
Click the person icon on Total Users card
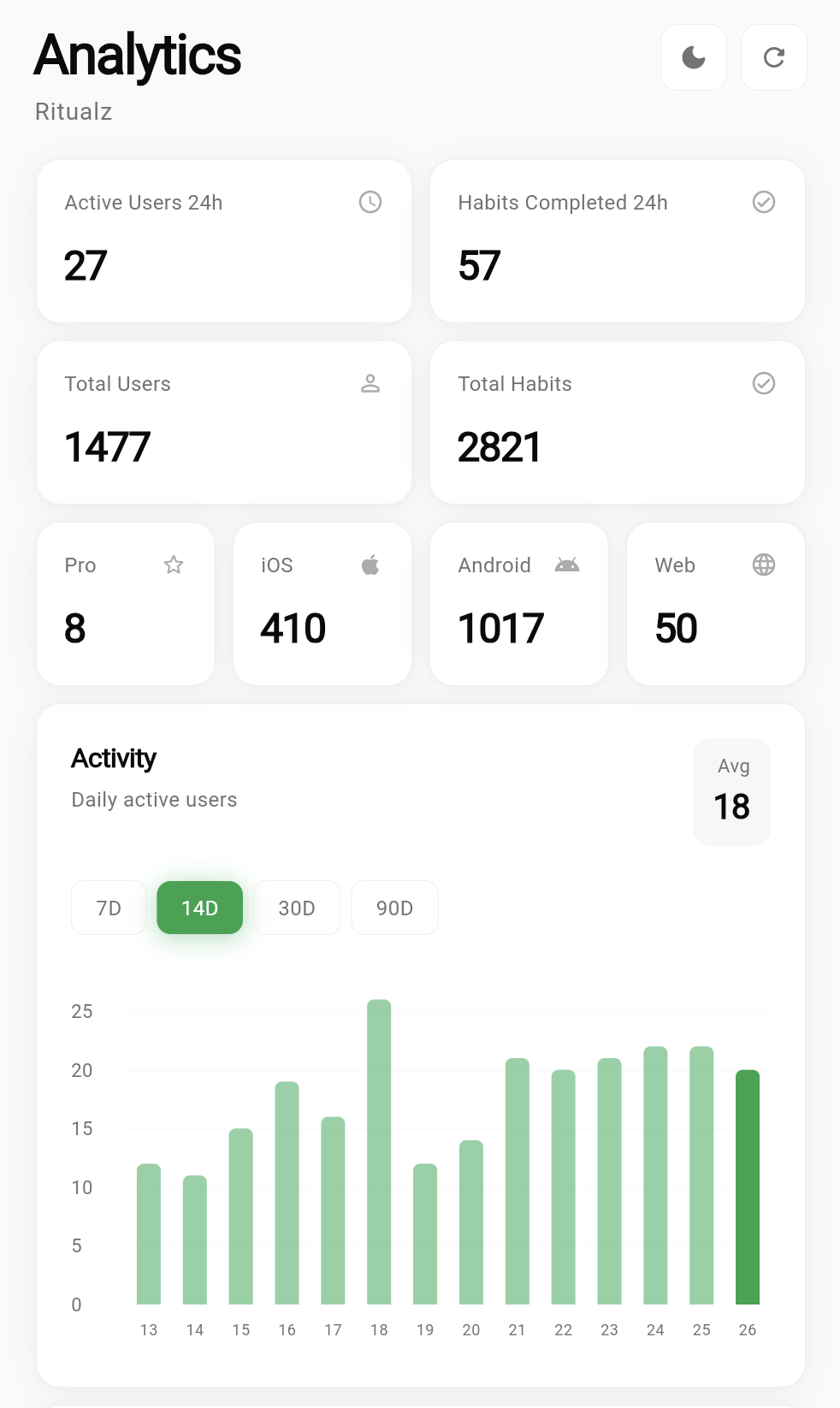coord(370,383)
